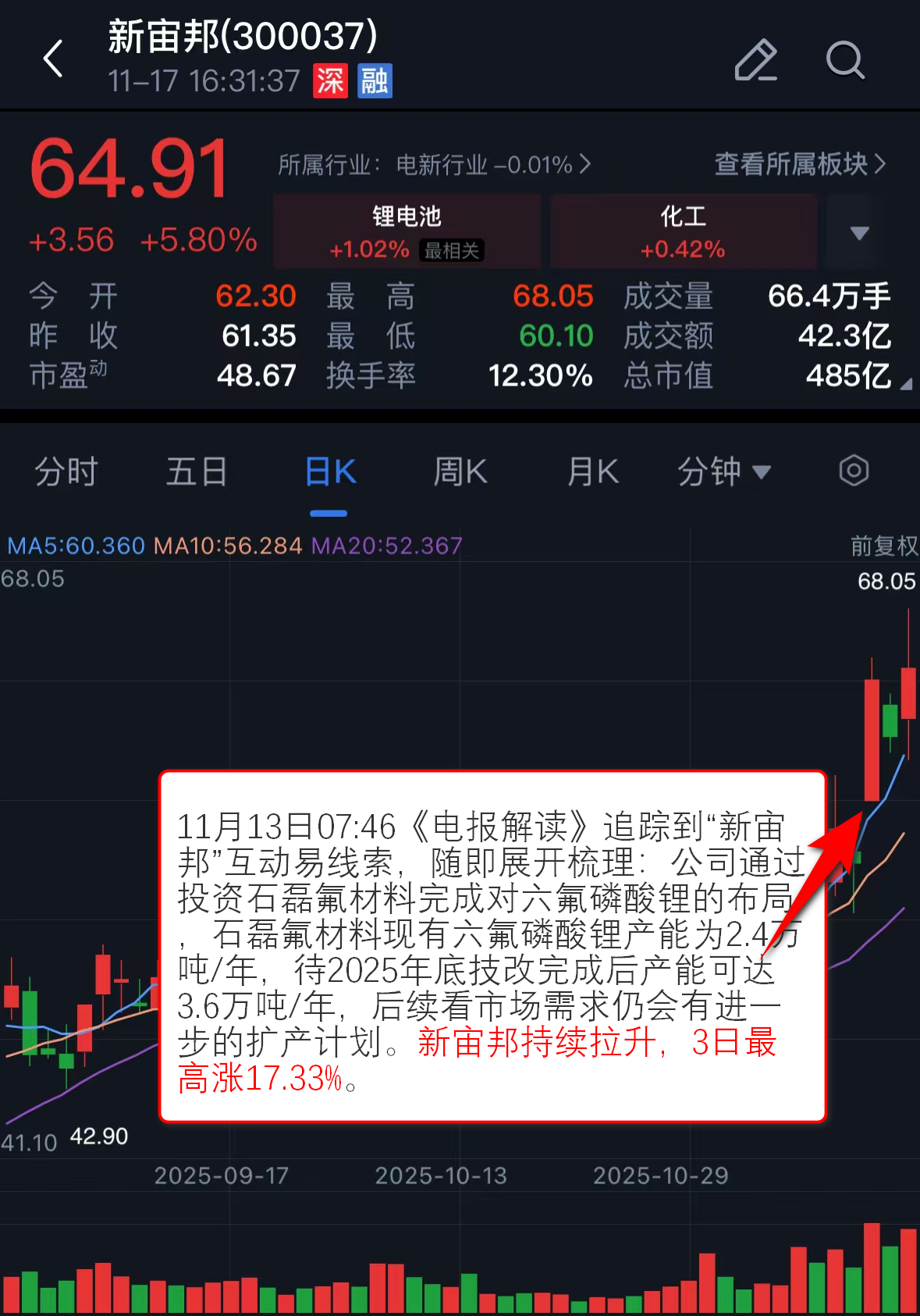Switch to the 月K chart tab
The height and width of the screenshot is (1316, 920).
pos(593,472)
